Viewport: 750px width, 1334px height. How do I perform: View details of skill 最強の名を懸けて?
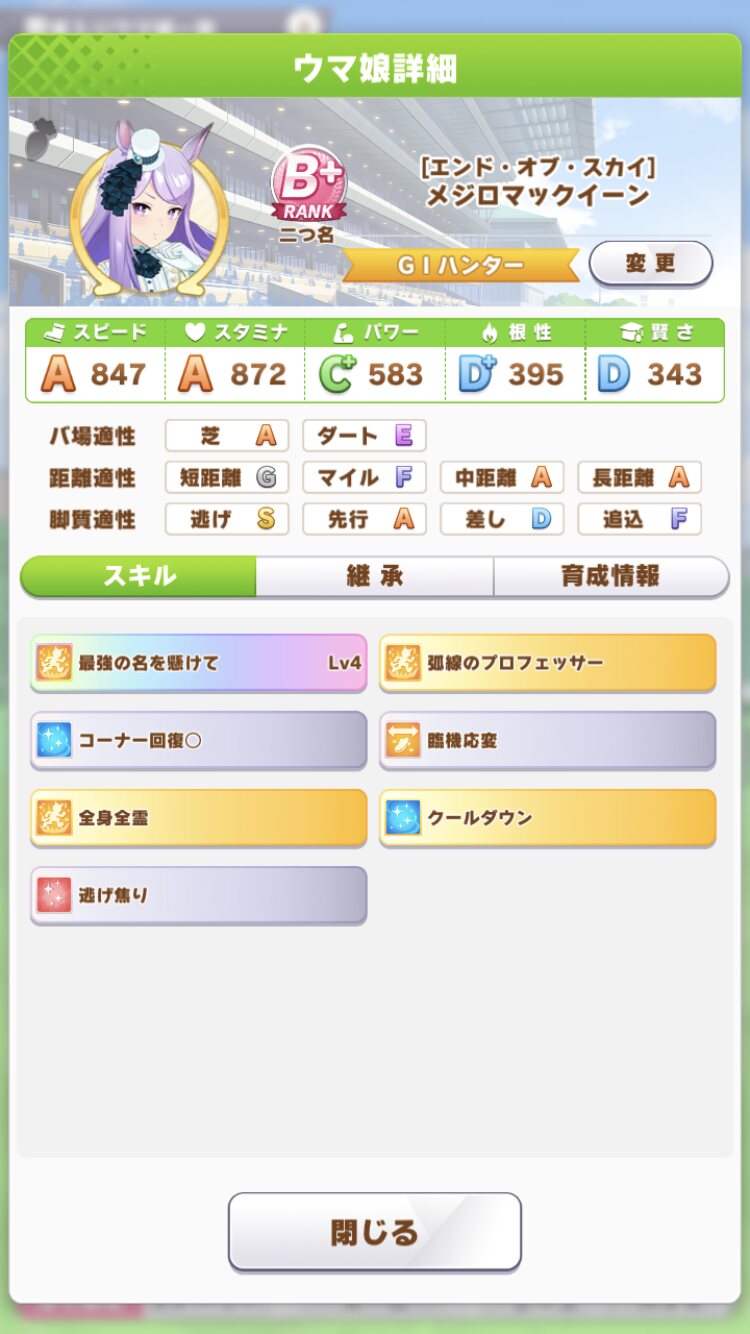pos(198,663)
